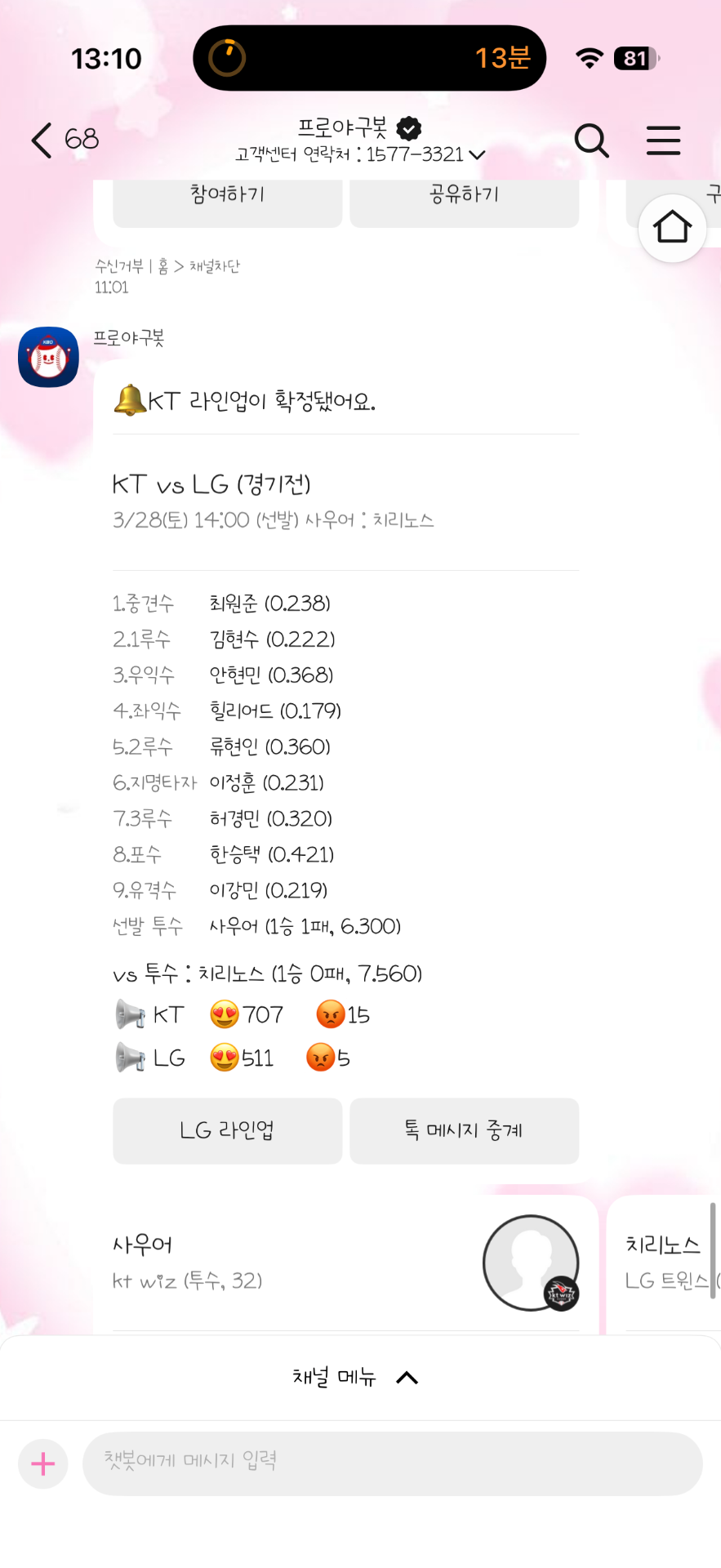This screenshot has width=721, height=1568.
Task: Go back to the chat list
Action: tap(42, 140)
